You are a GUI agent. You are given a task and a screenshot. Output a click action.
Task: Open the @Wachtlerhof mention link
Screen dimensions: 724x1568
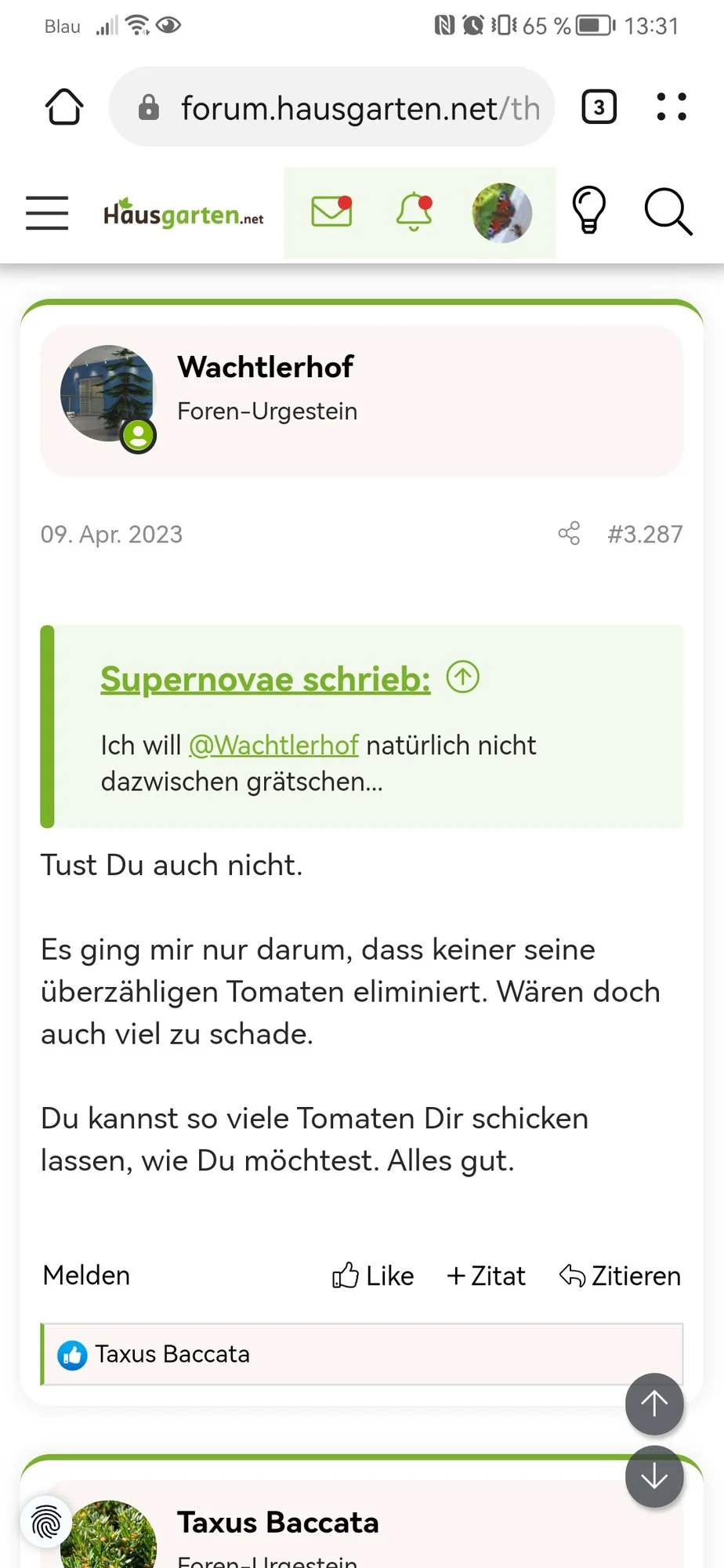click(273, 745)
